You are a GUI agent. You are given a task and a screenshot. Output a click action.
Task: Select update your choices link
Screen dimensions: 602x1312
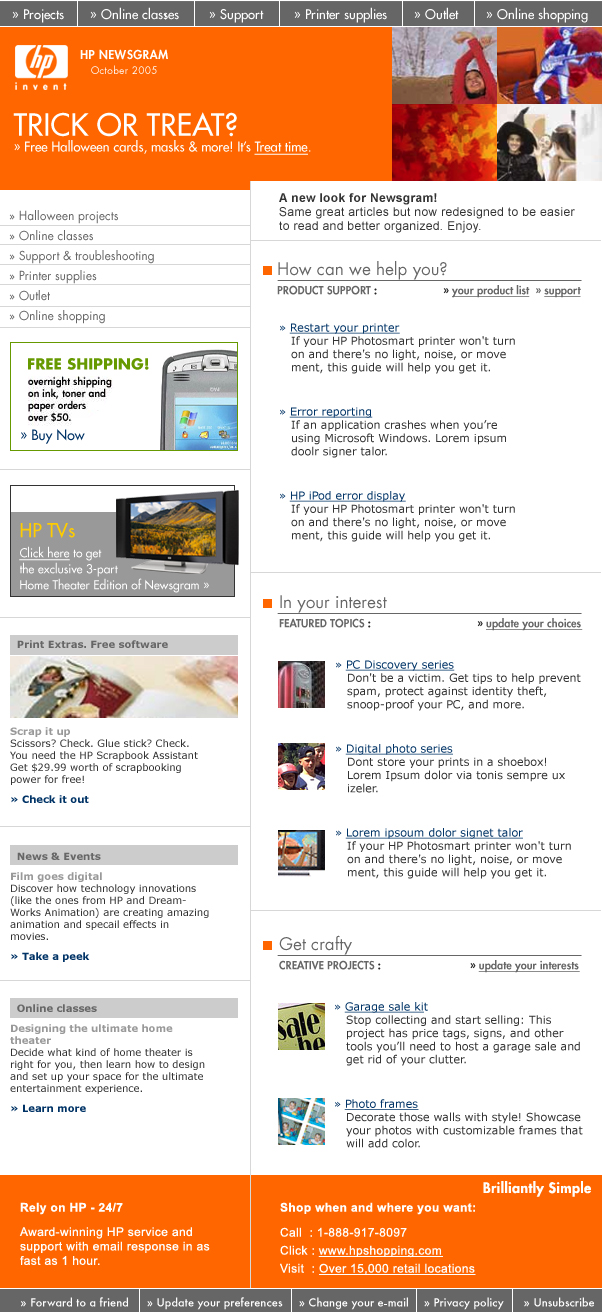(x=533, y=624)
